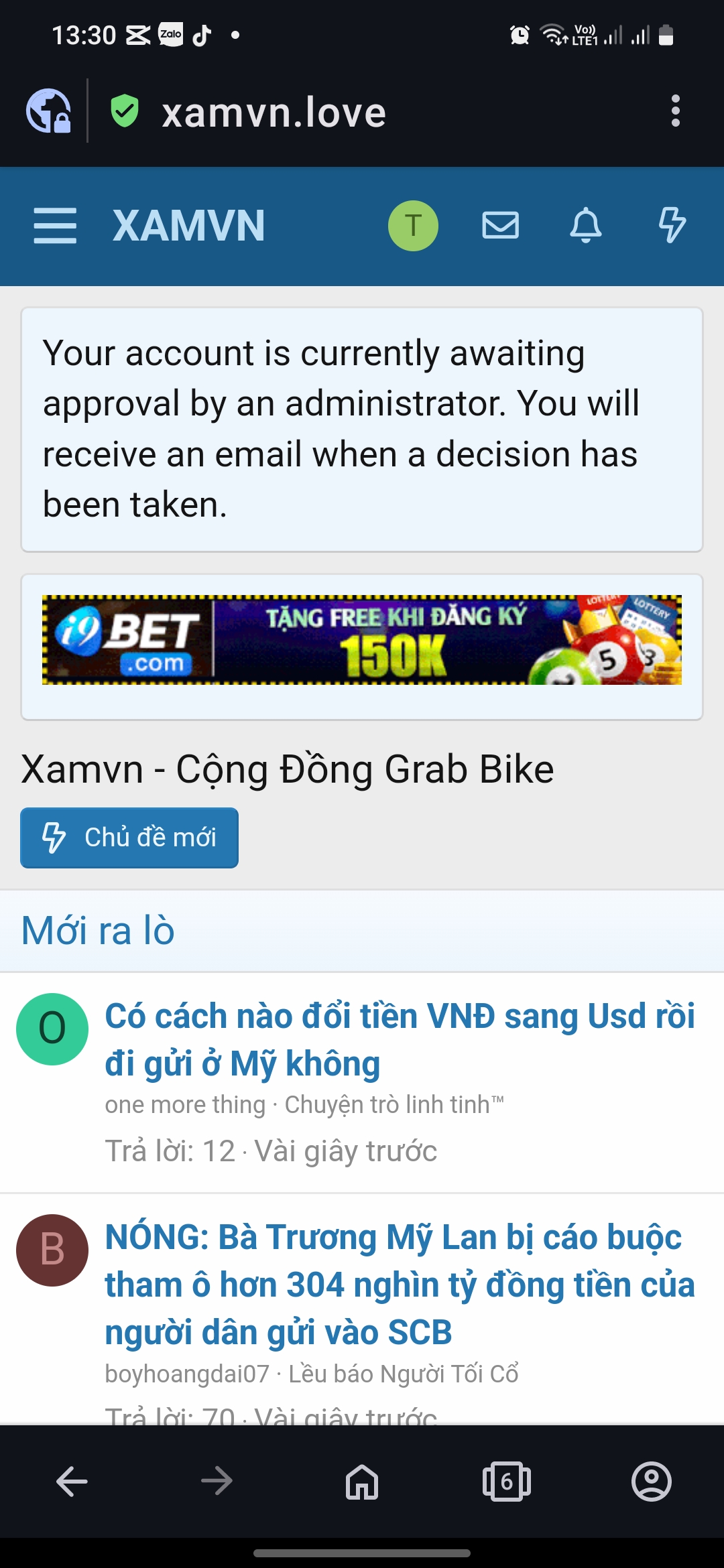724x1568 pixels.
Task: Open the browser home page
Action: tap(362, 1481)
